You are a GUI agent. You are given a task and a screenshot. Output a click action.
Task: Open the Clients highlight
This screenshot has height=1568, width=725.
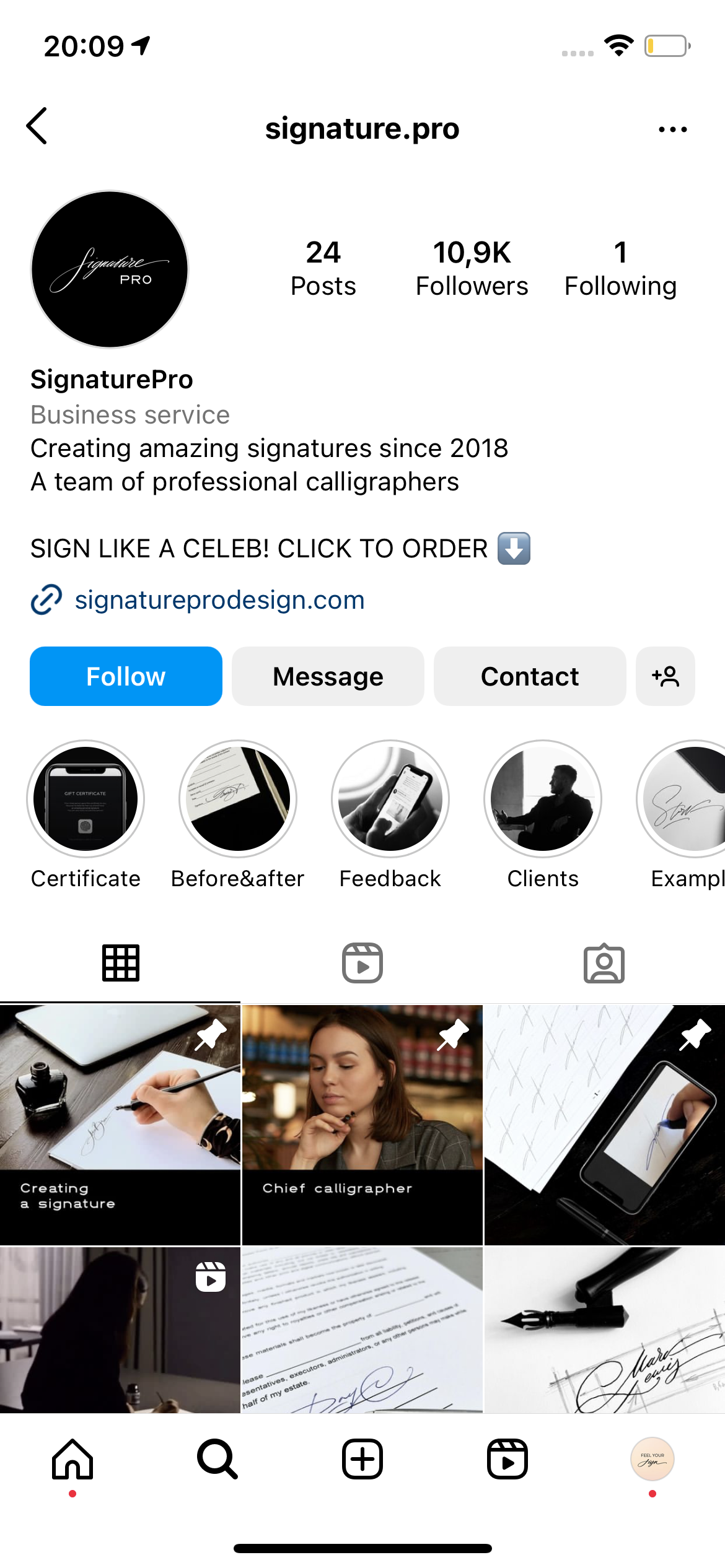(x=543, y=799)
